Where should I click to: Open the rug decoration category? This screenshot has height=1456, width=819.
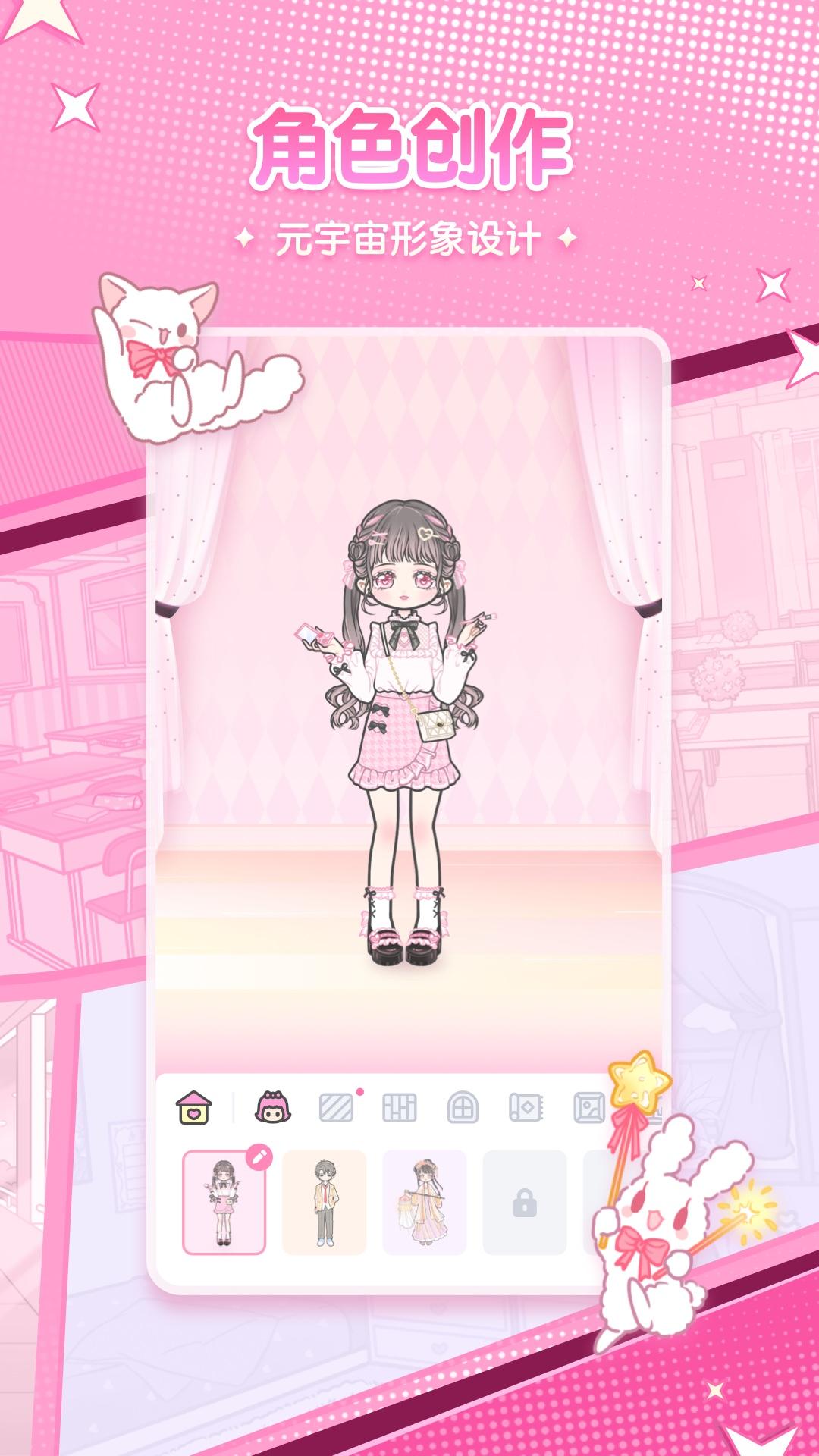[x=528, y=1107]
